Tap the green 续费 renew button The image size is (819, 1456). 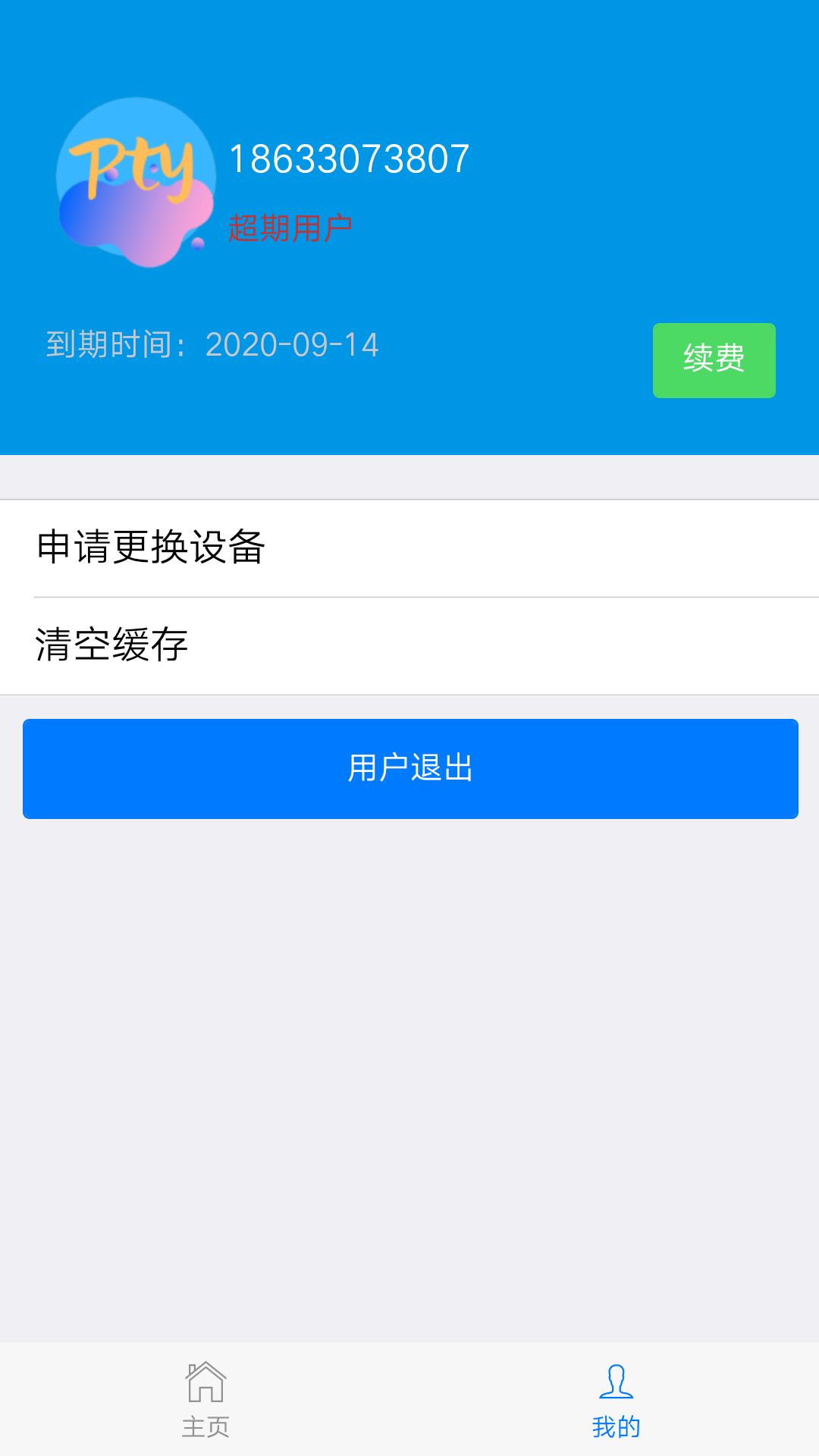[x=714, y=360]
